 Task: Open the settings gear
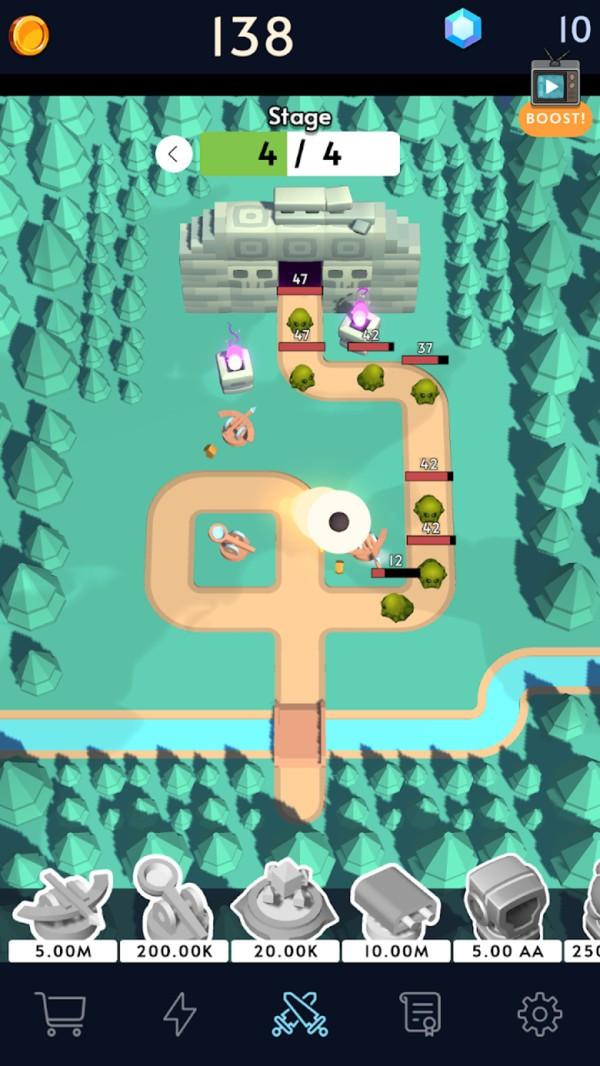(540, 1014)
